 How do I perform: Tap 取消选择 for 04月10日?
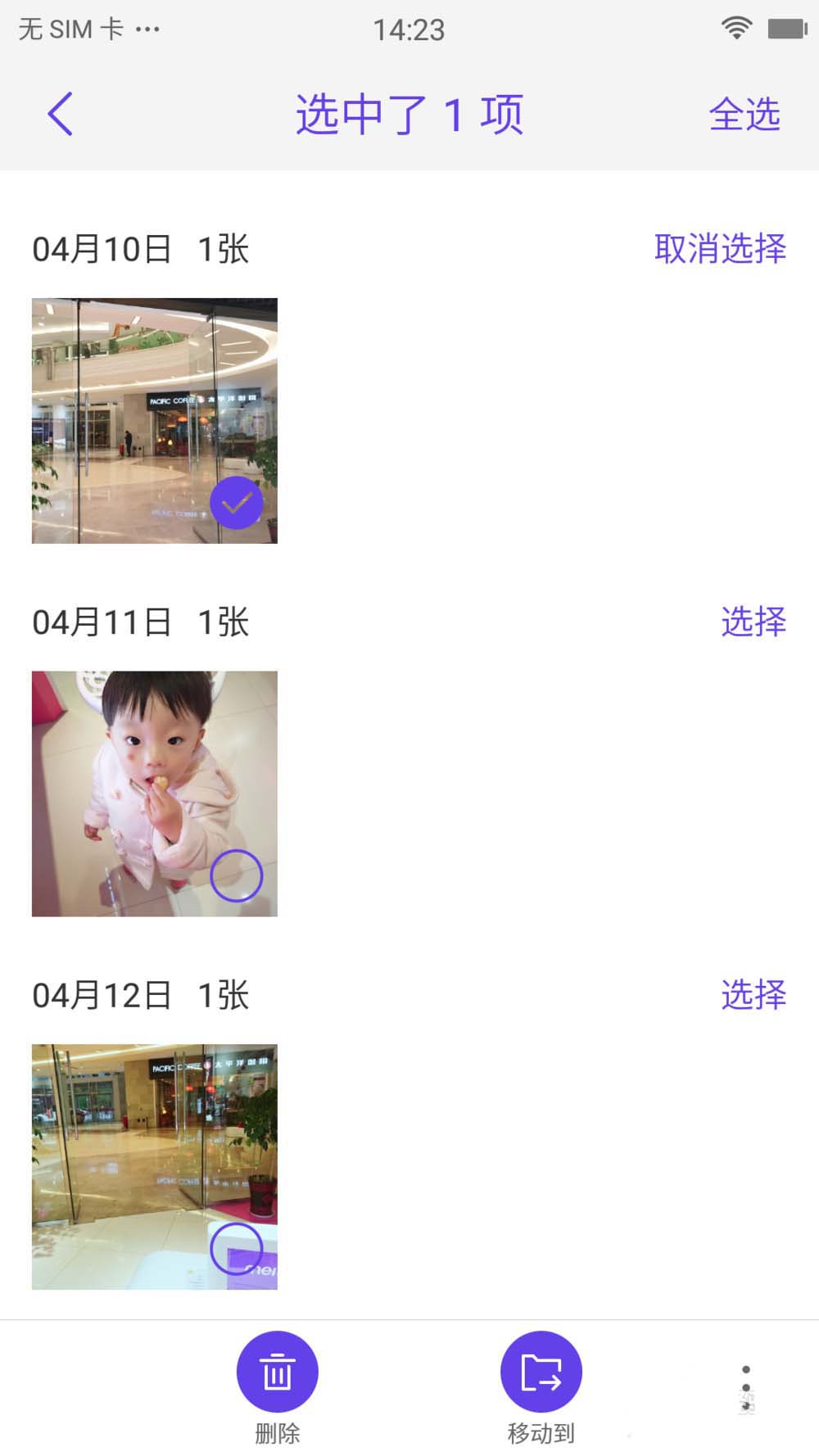click(720, 249)
